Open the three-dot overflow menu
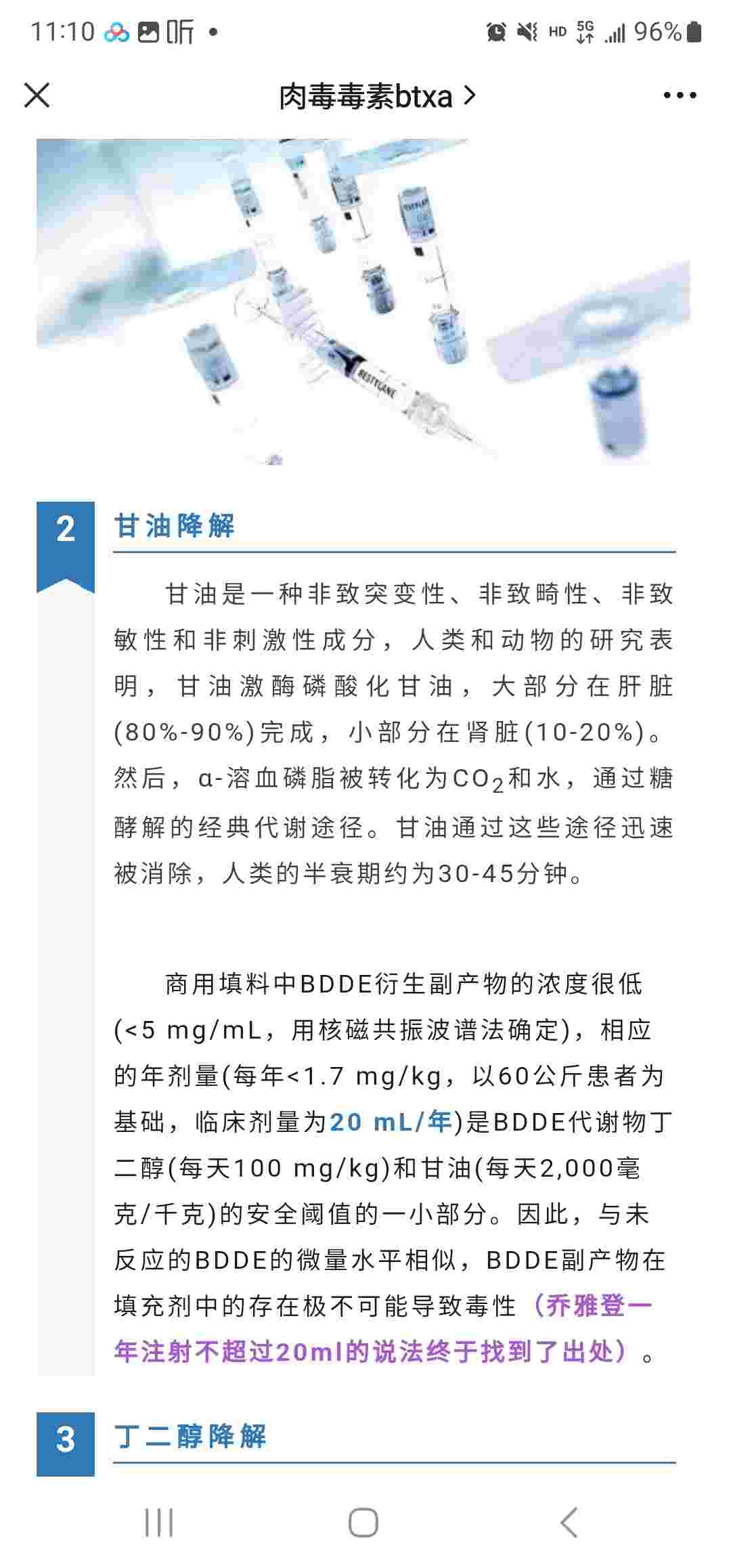Viewport: 731px width, 1568px height. (x=680, y=95)
